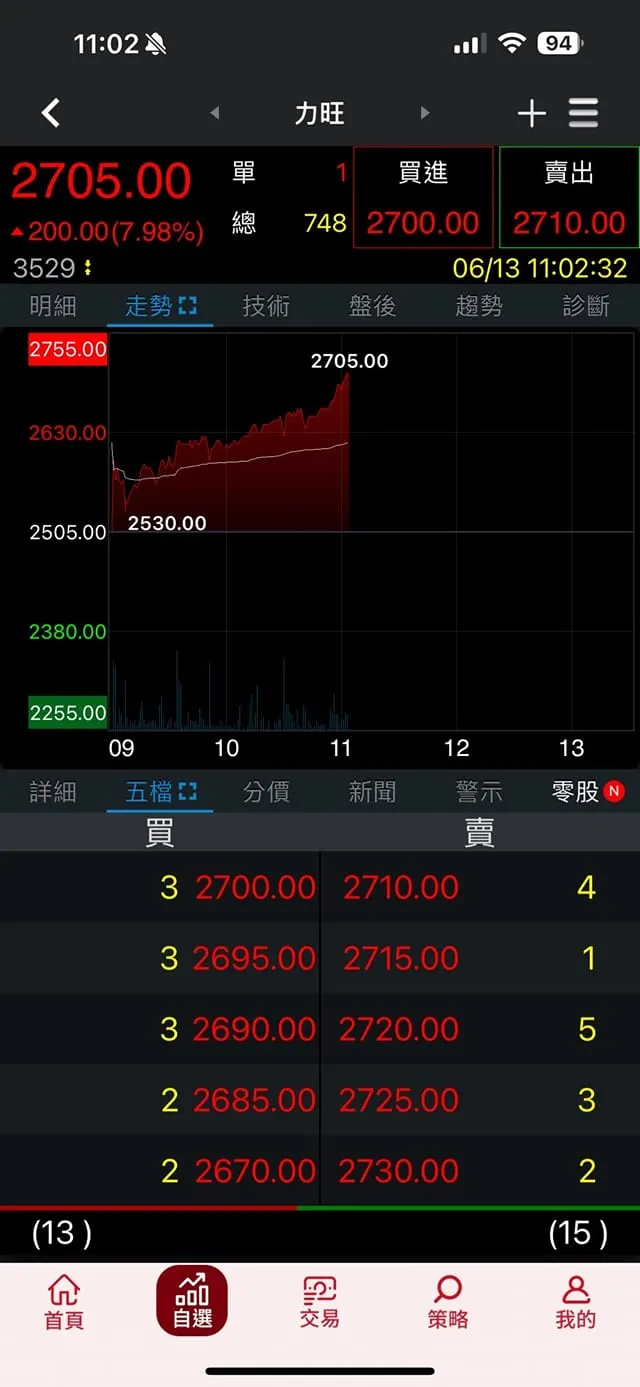Screen dimensions: 640x1387
Task: Switch to the previous stock with left arrow
Action: click(215, 113)
